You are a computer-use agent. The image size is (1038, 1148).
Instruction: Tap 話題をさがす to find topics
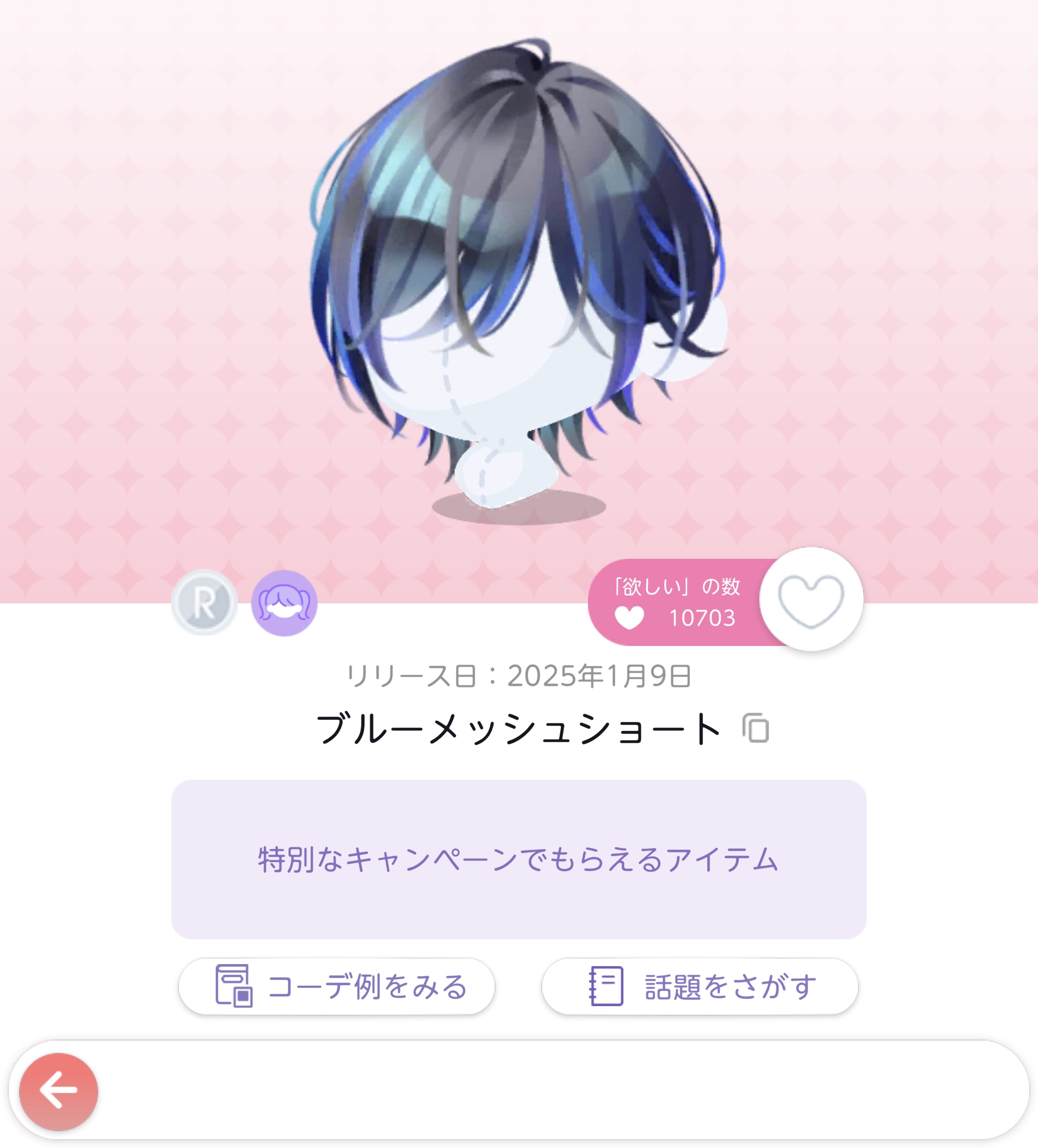click(x=699, y=986)
